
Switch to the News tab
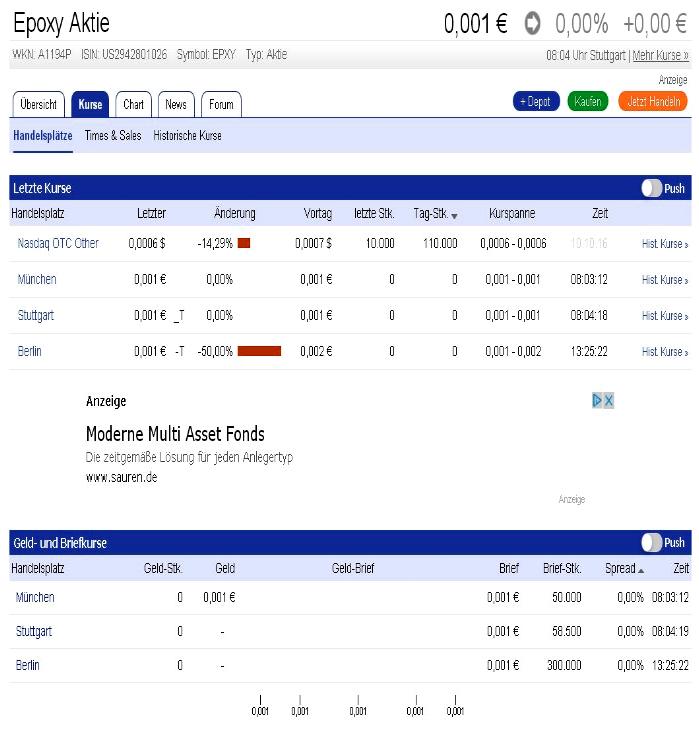(175, 104)
